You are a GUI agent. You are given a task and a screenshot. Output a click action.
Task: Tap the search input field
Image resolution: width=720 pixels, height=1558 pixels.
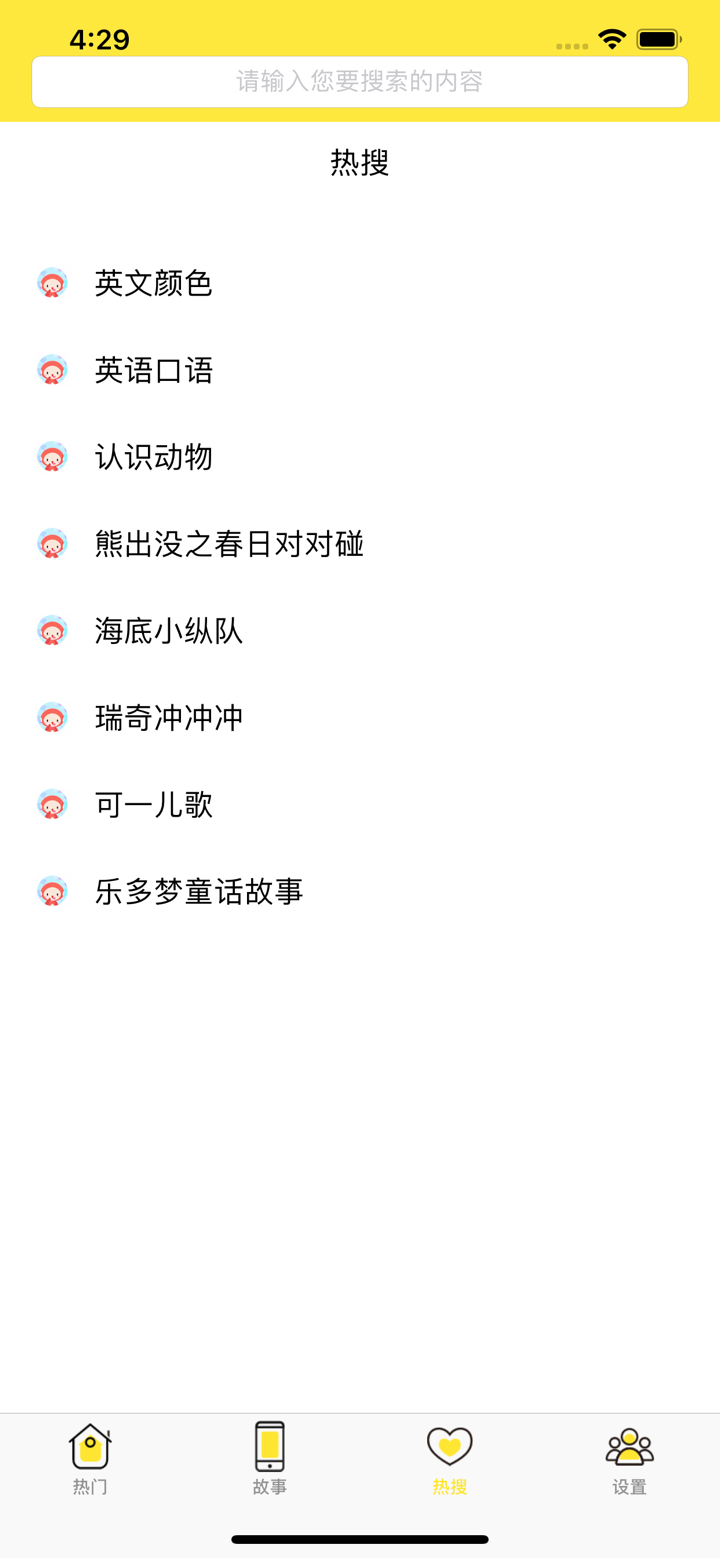tap(360, 81)
